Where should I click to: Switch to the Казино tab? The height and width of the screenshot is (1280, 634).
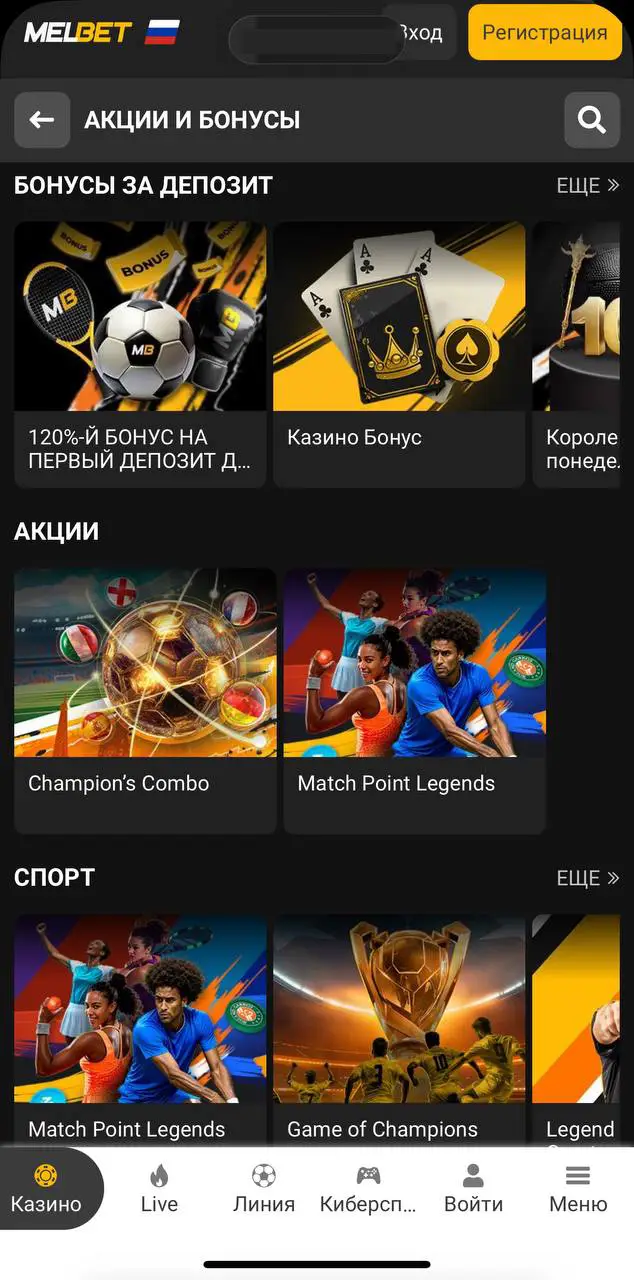(46, 1188)
